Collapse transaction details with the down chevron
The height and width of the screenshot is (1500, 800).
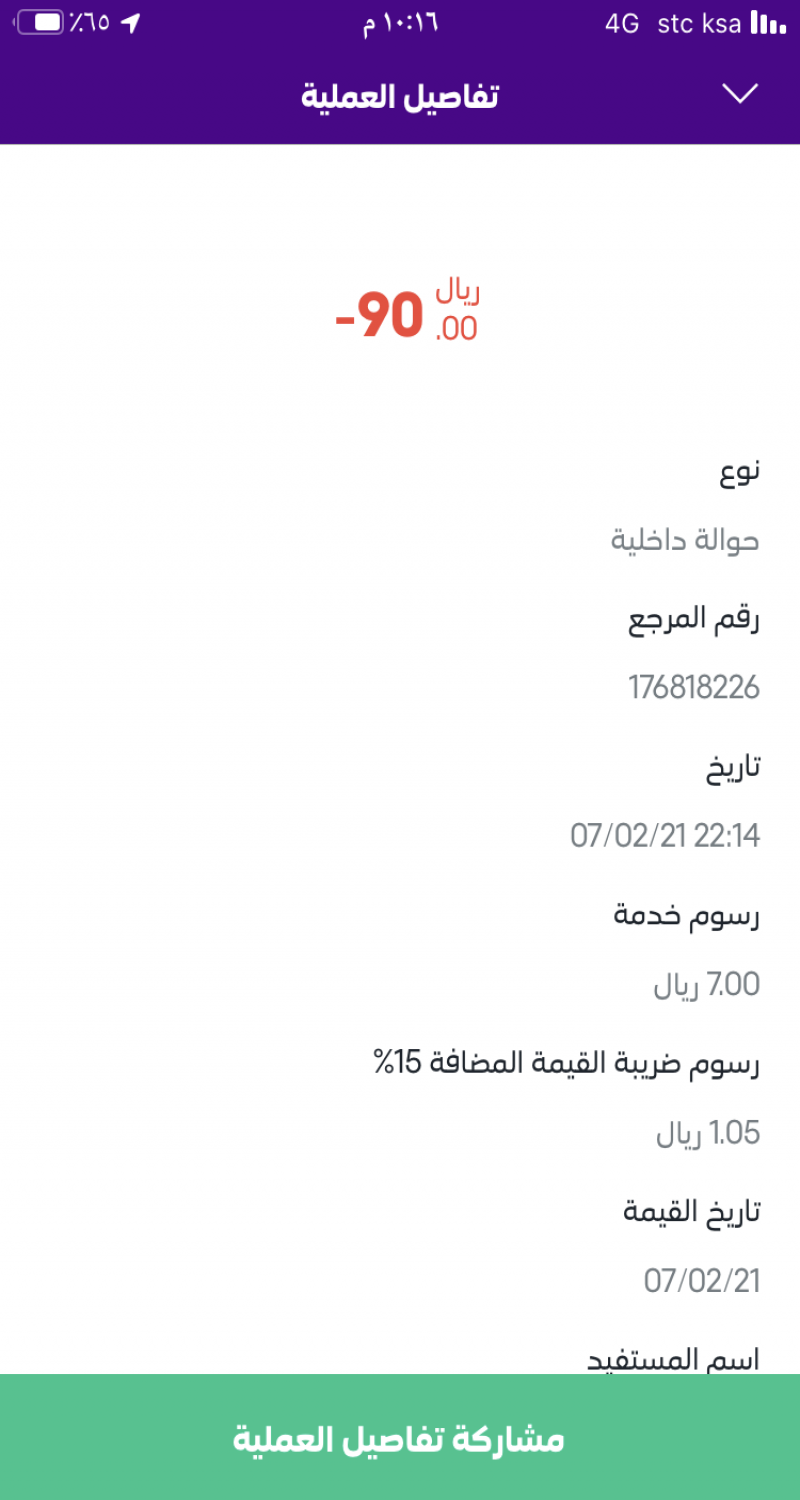coord(740,94)
